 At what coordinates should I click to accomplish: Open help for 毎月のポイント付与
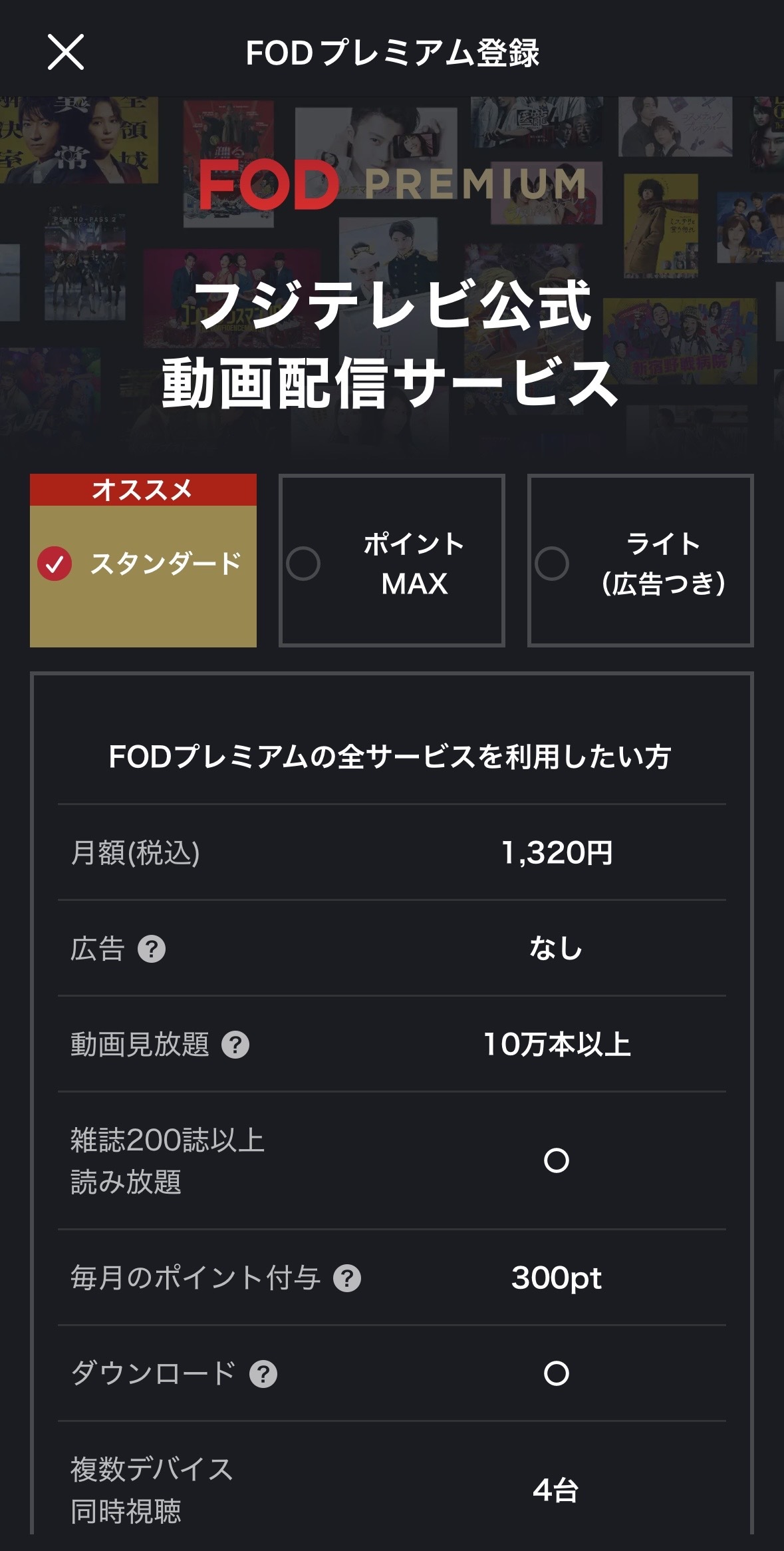[347, 1278]
